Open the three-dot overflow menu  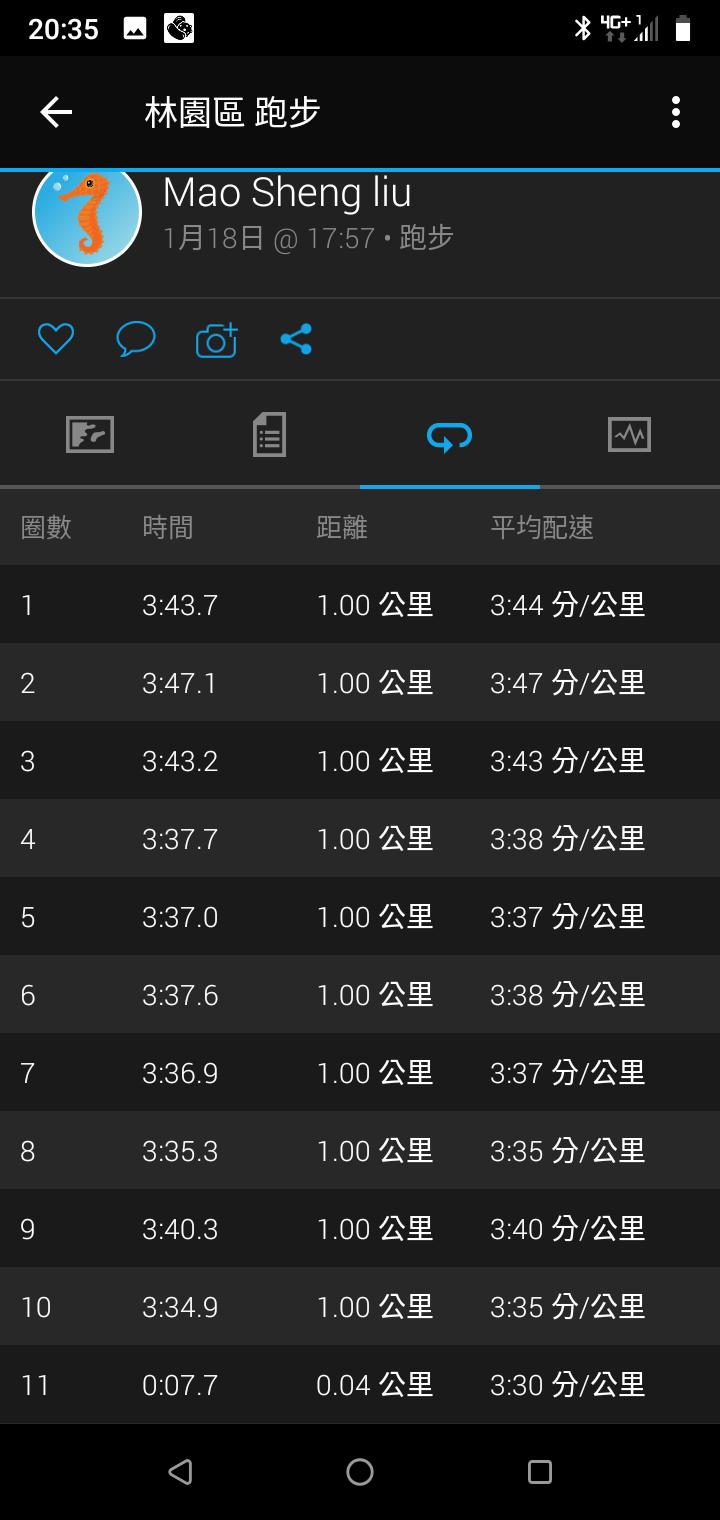[676, 112]
